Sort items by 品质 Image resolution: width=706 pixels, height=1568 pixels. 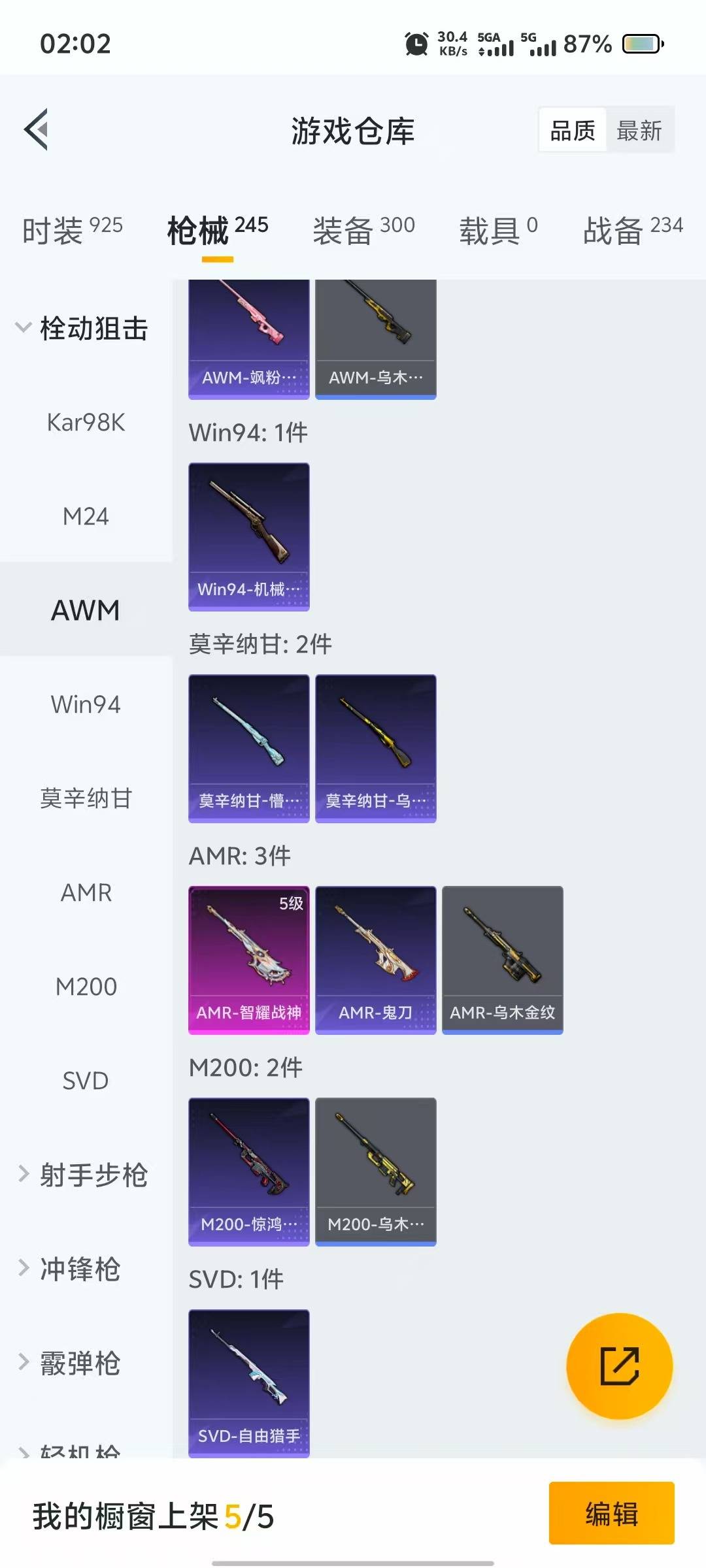[x=573, y=131]
